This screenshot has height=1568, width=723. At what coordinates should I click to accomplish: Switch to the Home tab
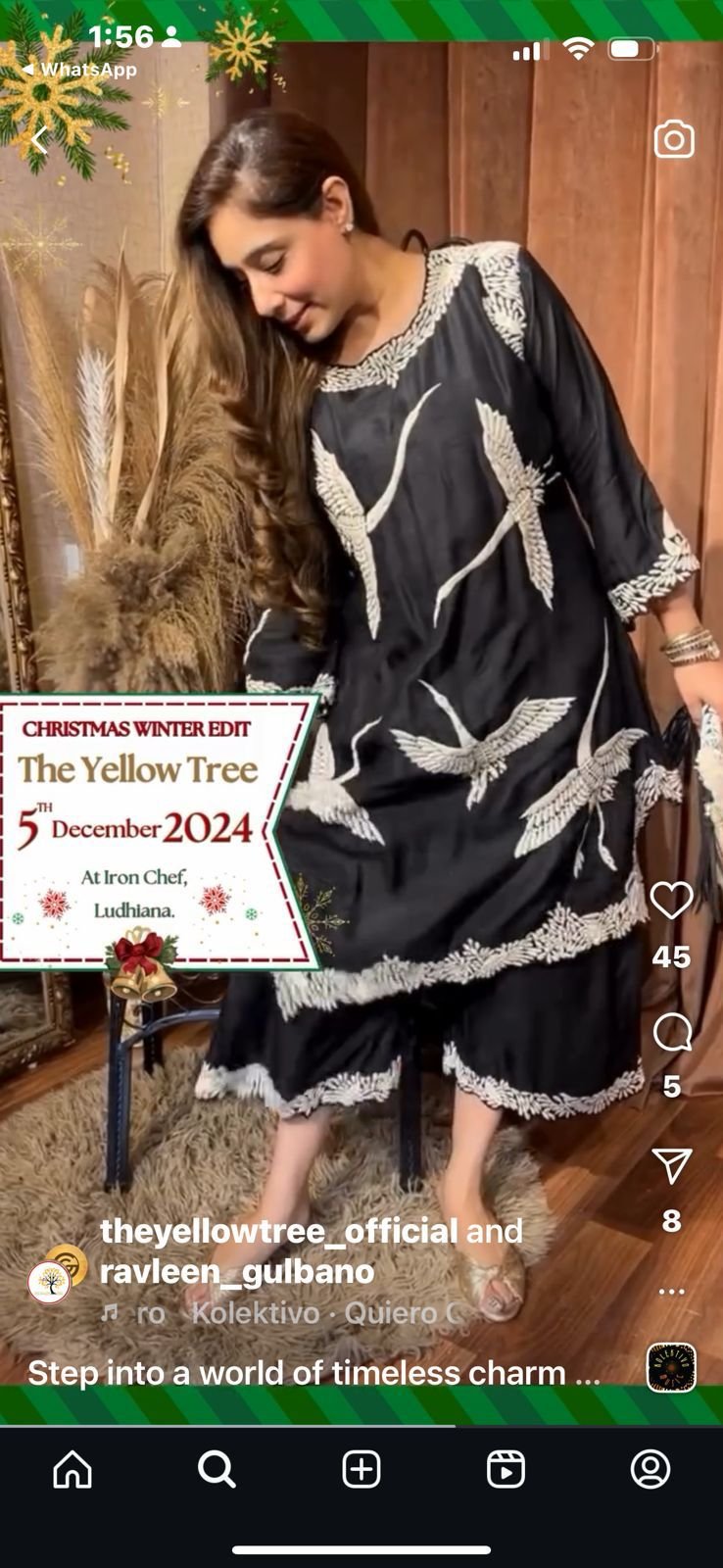click(x=72, y=1469)
